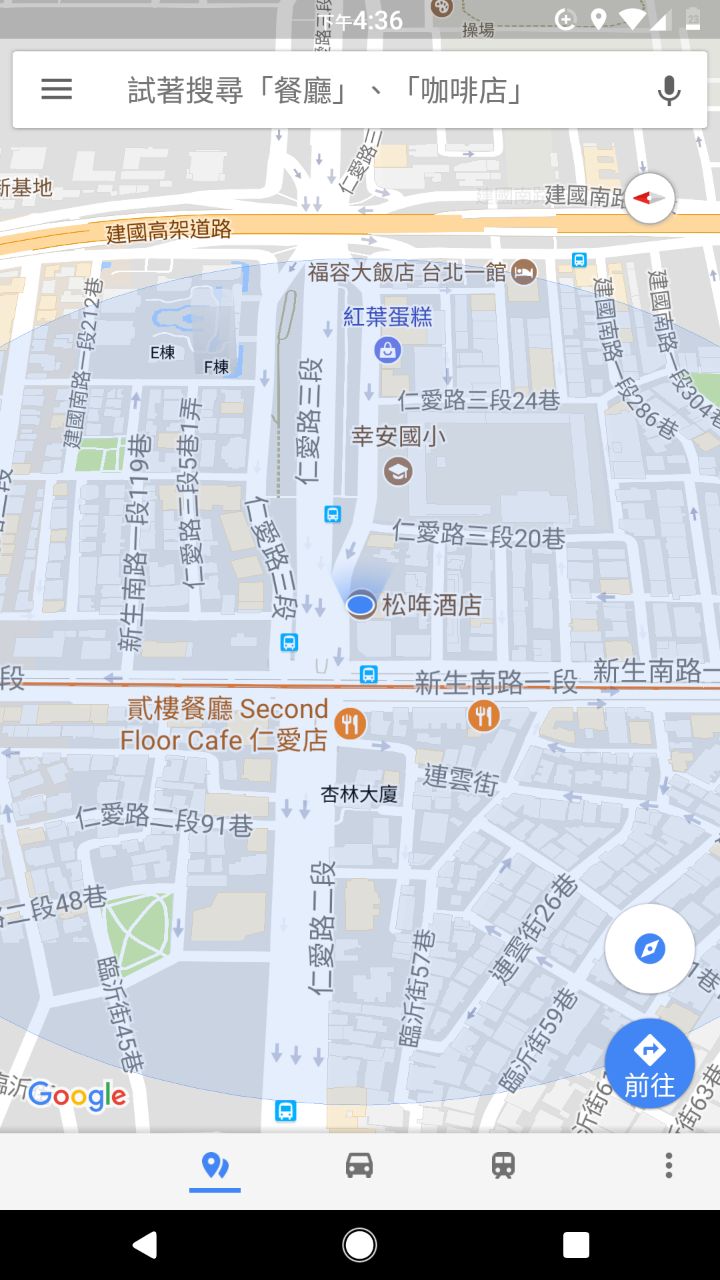This screenshot has height=1280, width=720.
Task: Open the hamburger drawer menu
Action: (56, 90)
